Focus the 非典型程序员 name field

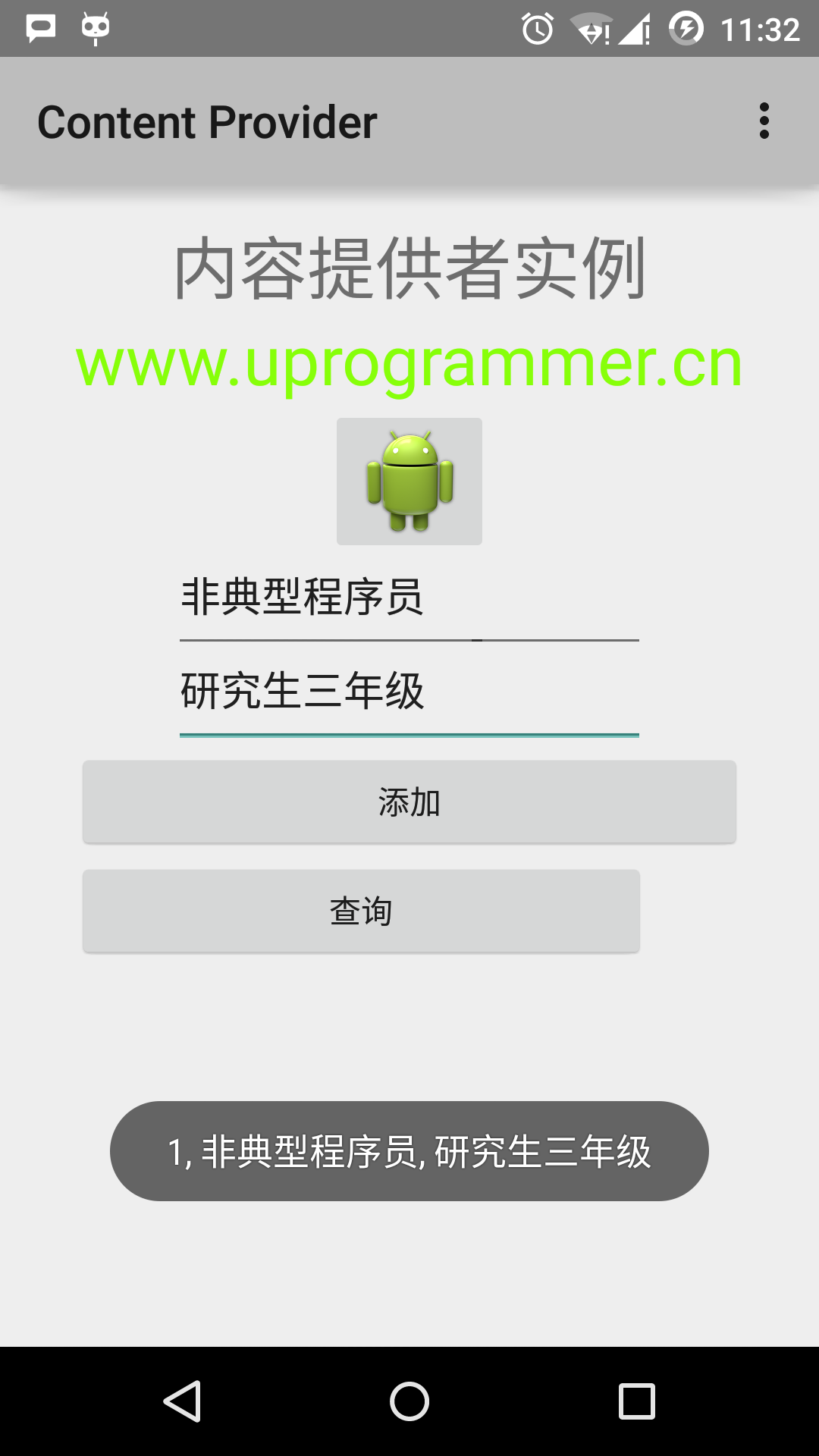point(409,598)
